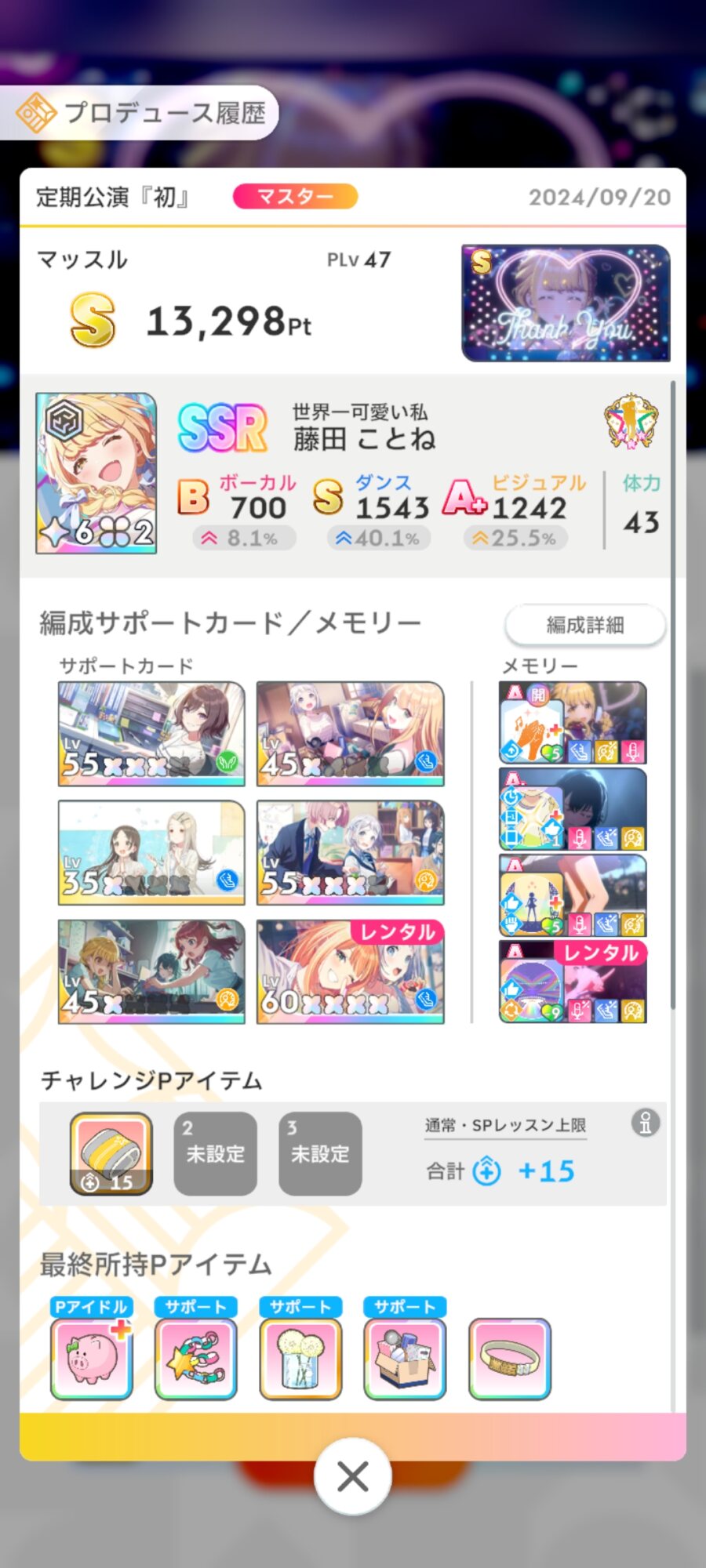
Task: Open the Lv 60 rental support card
Action: 351,971
